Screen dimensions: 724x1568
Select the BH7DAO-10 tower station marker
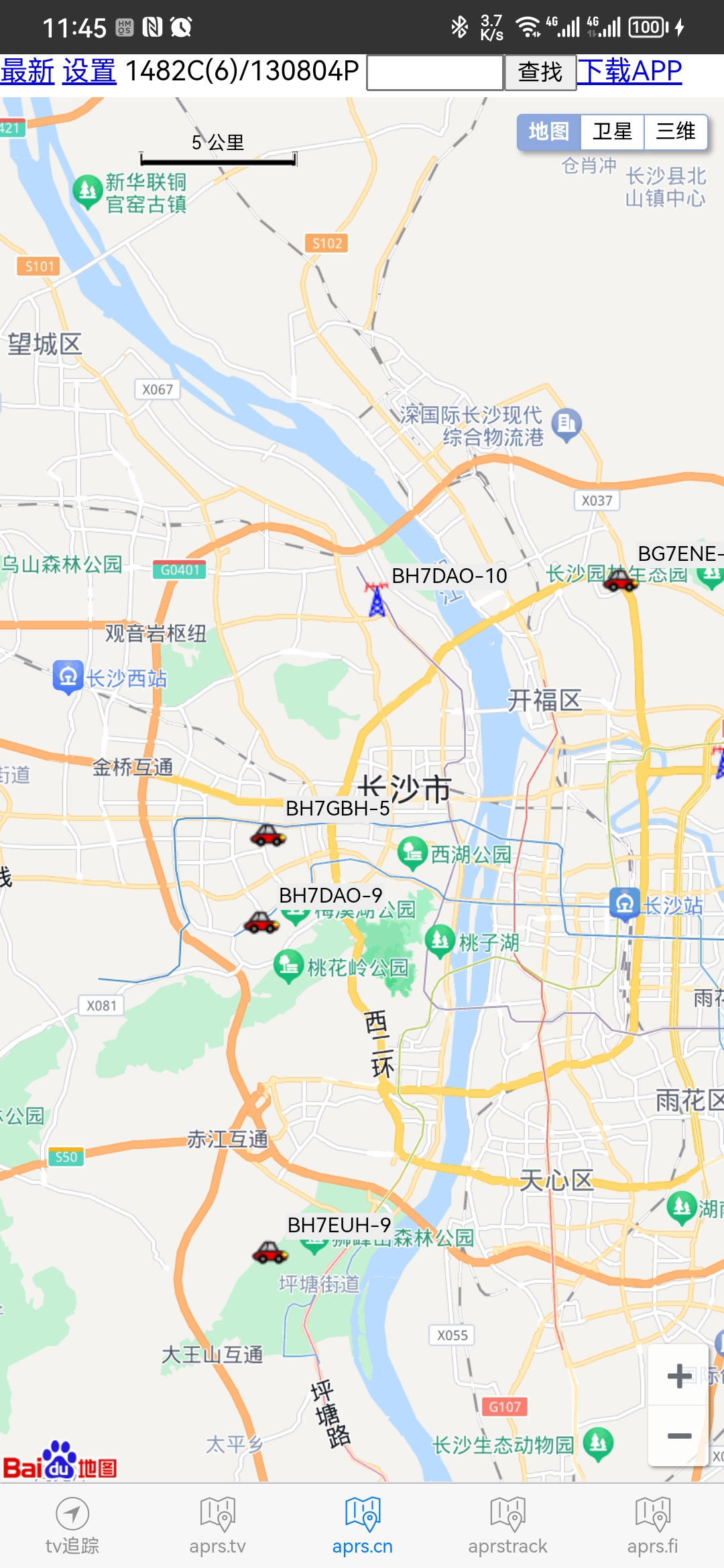377,600
